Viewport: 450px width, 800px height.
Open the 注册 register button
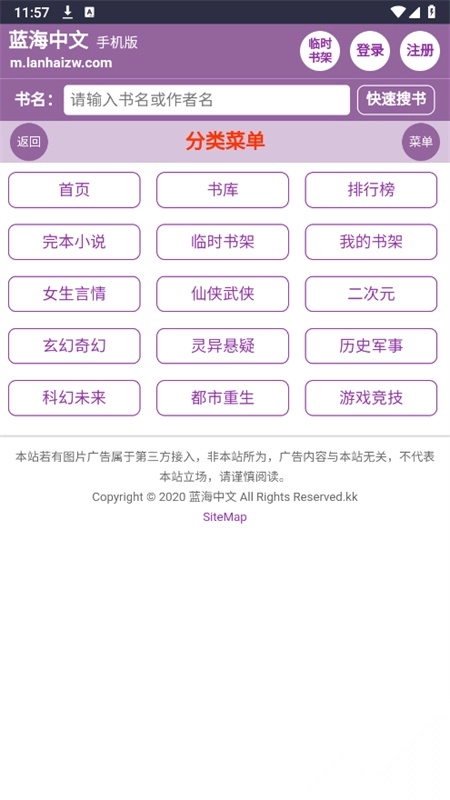coord(420,51)
